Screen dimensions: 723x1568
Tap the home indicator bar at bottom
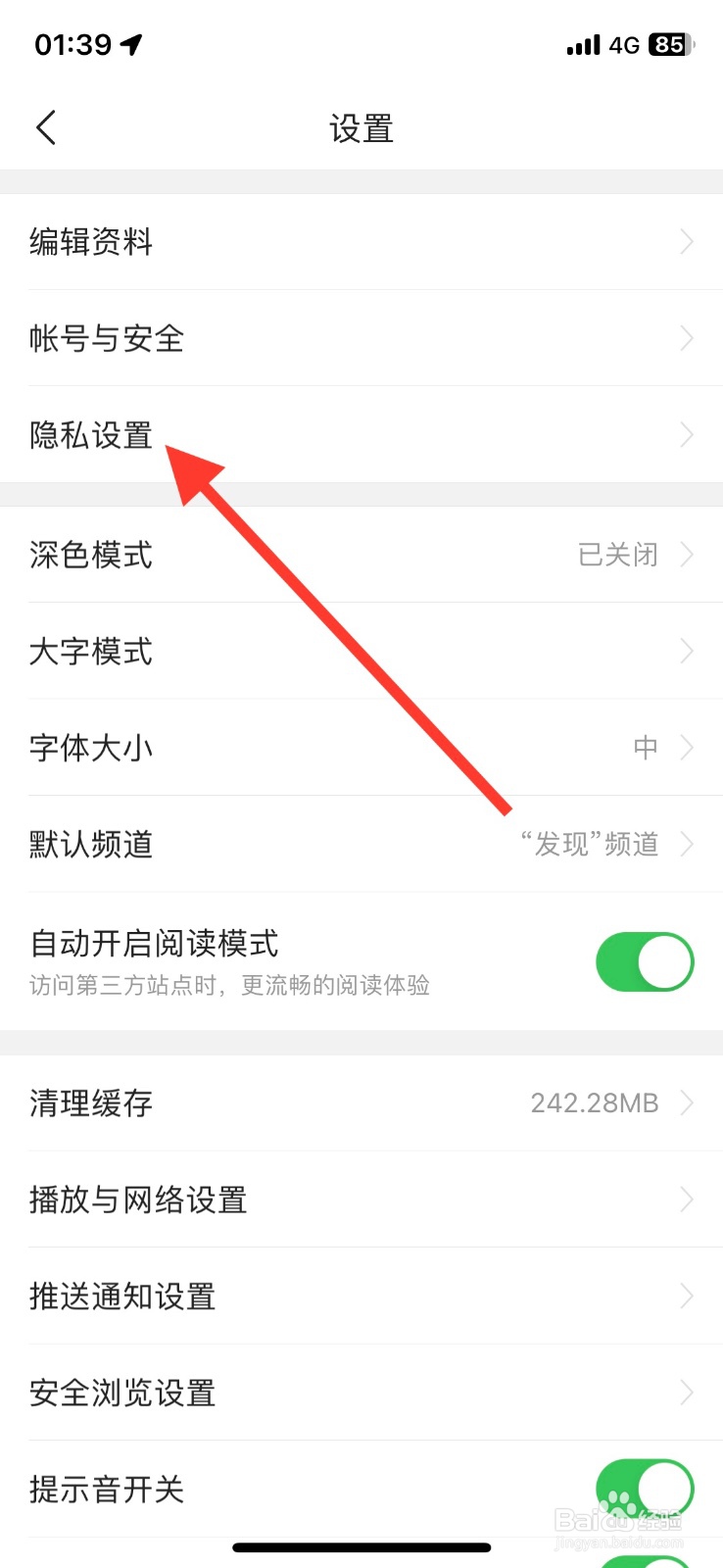pyautogui.click(x=361, y=1547)
